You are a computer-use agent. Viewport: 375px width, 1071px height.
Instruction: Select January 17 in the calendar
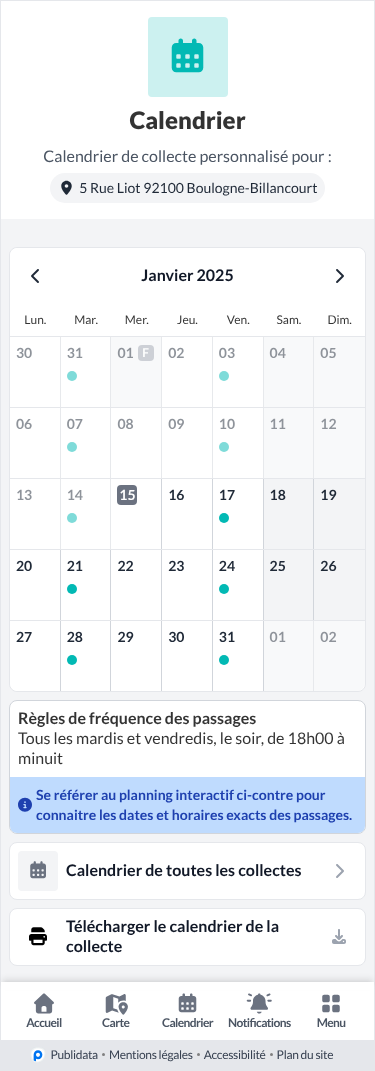point(238,514)
